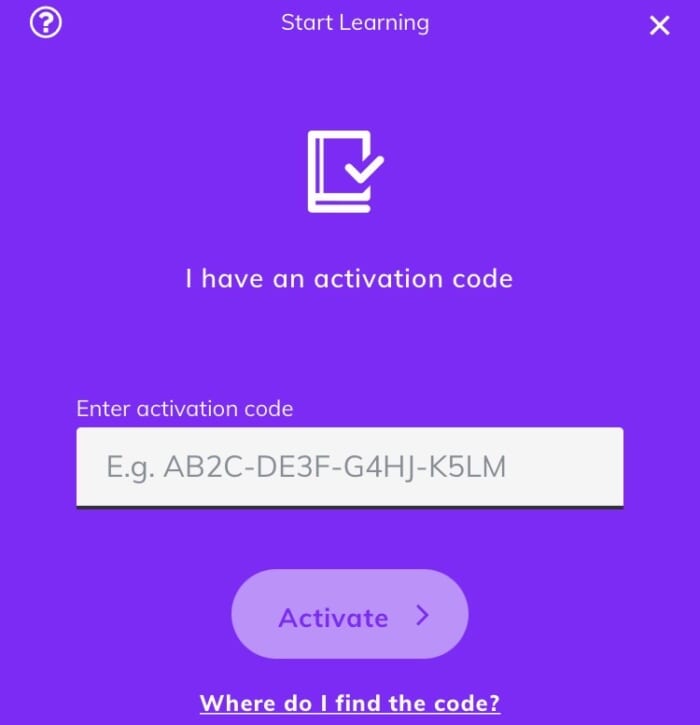Focus the activation code field

coord(349,466)
